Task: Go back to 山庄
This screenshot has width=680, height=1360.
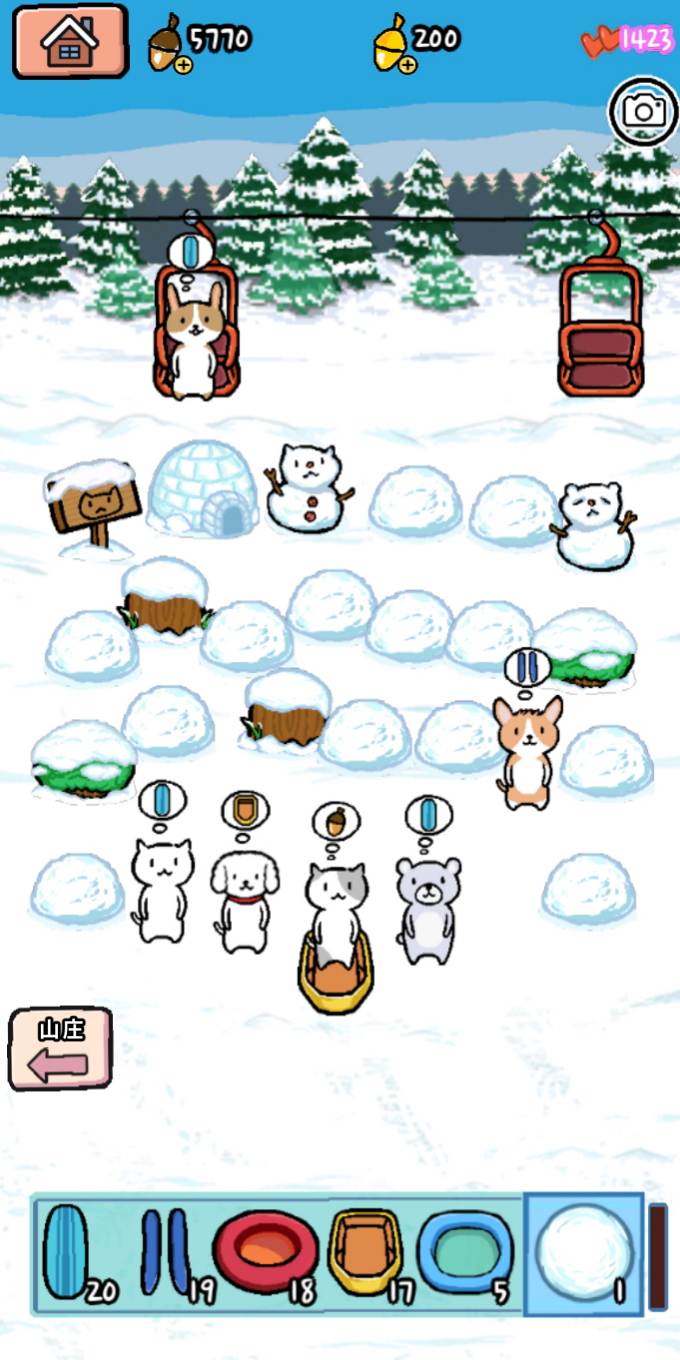Action: coord(60,1049)
